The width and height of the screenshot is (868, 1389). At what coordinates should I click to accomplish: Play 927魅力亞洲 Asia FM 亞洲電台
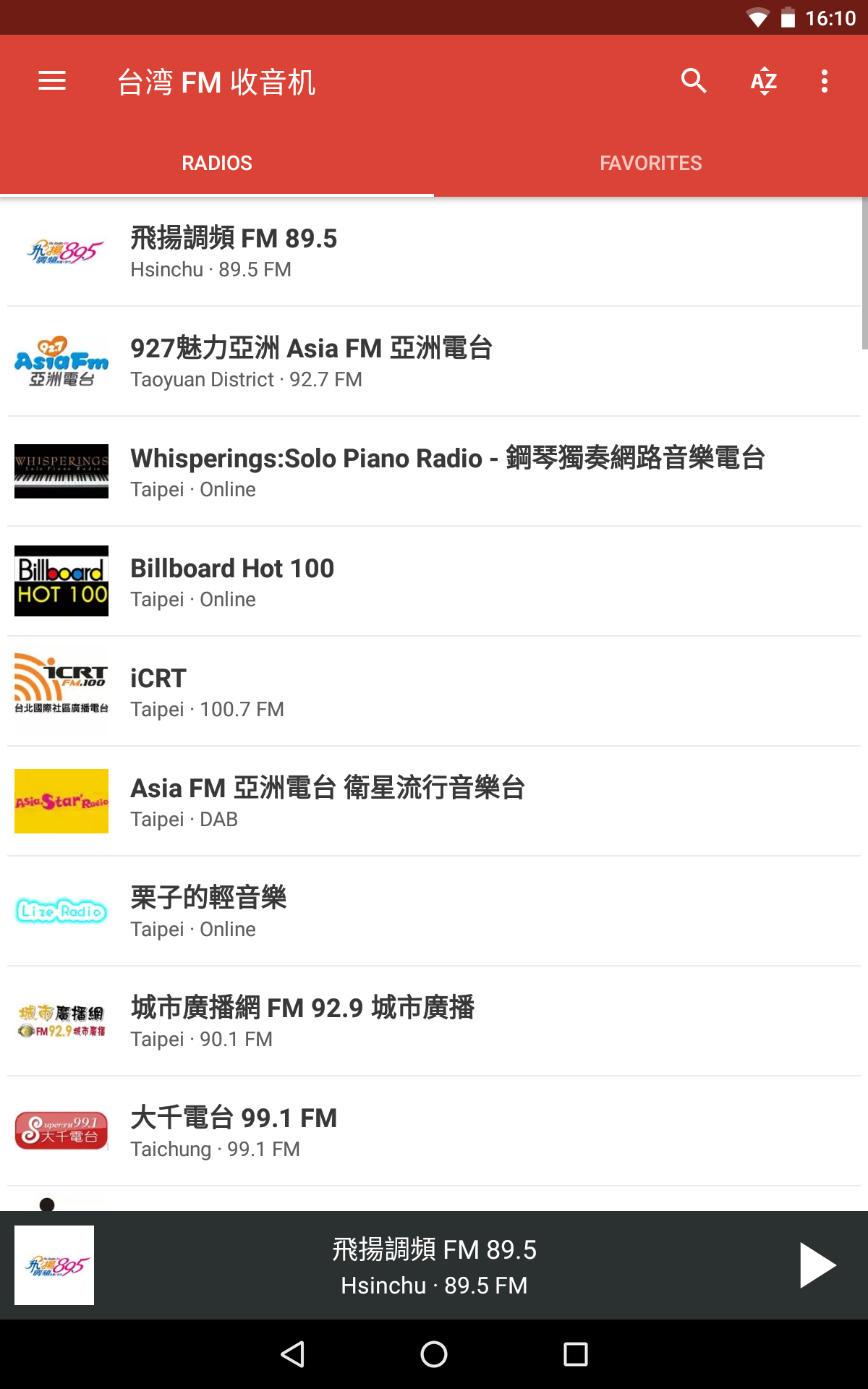(x=434, y=362)
